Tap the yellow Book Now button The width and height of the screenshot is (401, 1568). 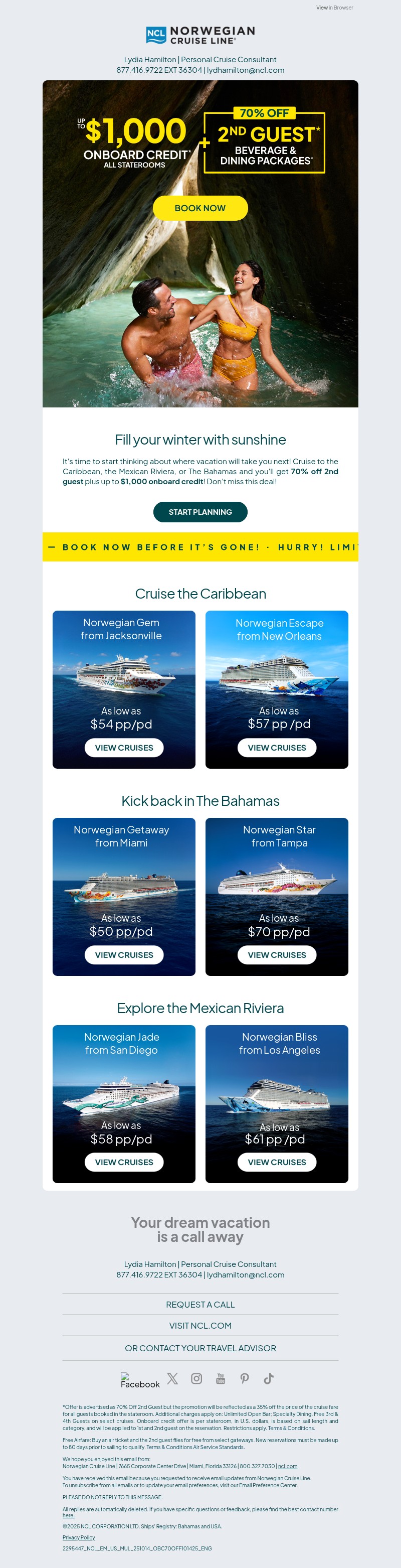point(199,208)
